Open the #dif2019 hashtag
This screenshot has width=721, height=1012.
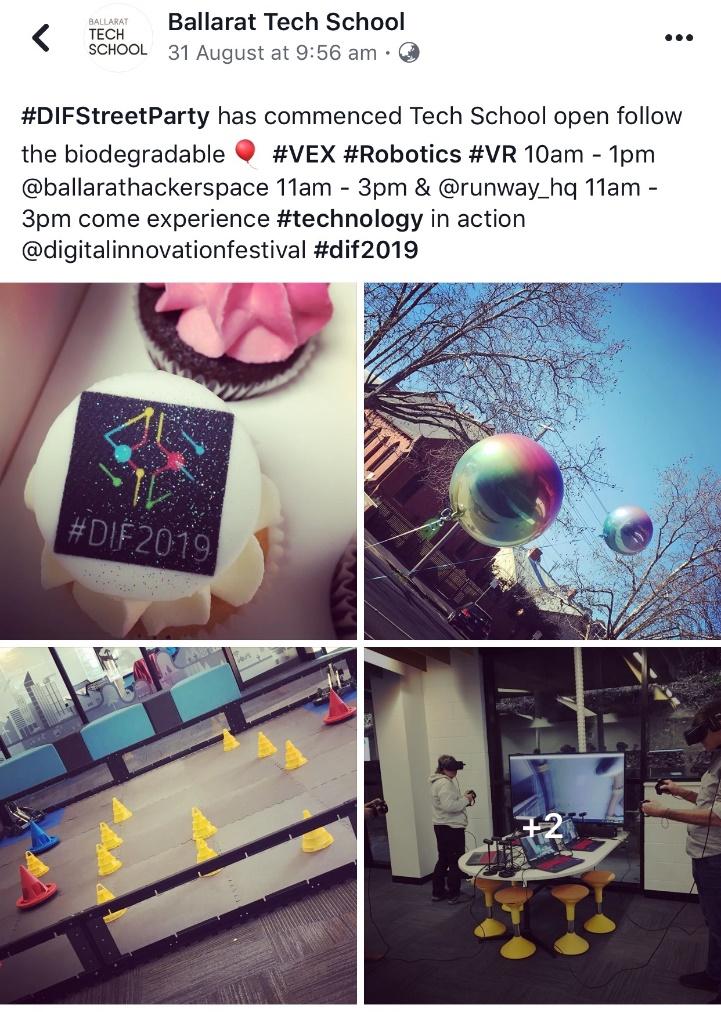(365, 249)
